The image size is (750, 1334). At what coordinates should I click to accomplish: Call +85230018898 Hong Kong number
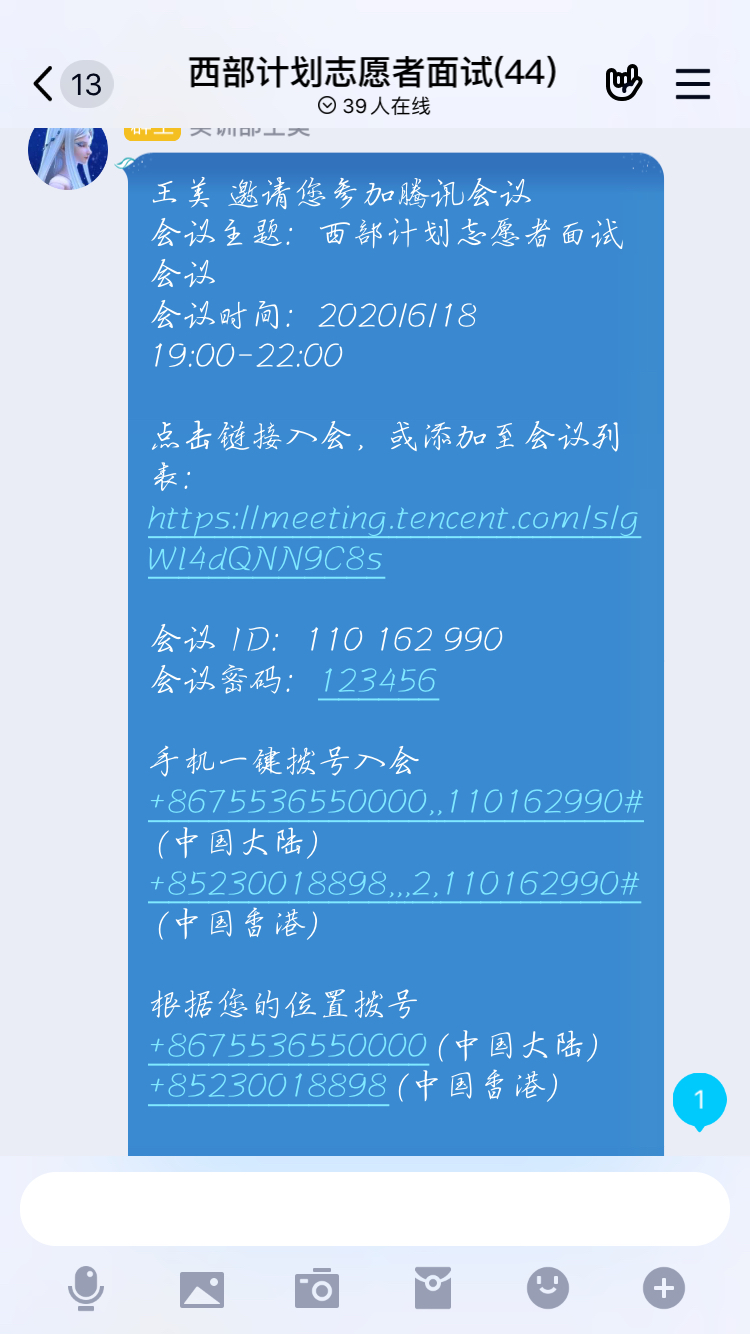click(268, 1086)
